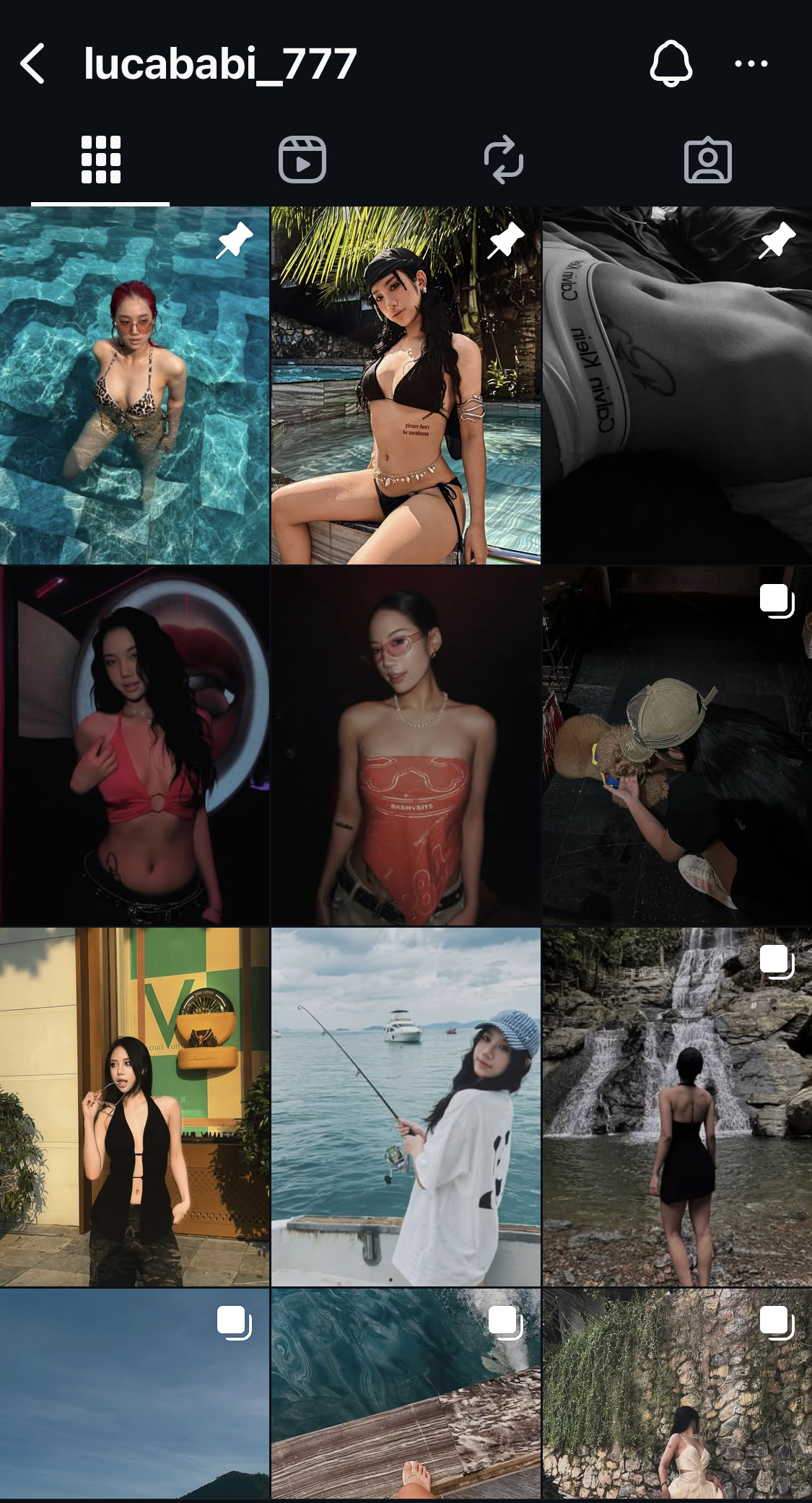
Task: Open pinned post in the swimming pool
Action: 134,385
